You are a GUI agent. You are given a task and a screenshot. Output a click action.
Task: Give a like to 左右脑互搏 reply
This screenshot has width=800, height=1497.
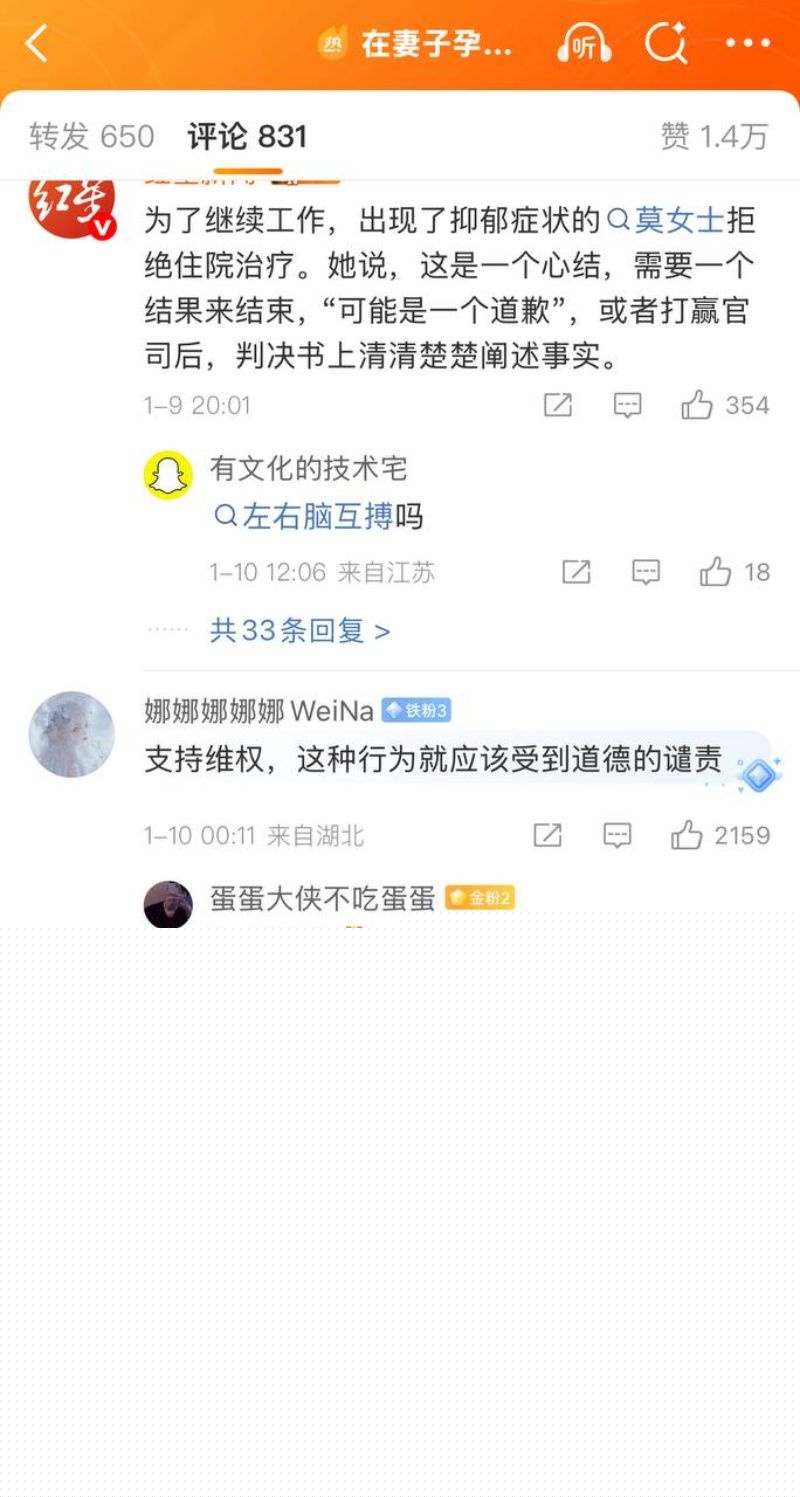(718, 572)
